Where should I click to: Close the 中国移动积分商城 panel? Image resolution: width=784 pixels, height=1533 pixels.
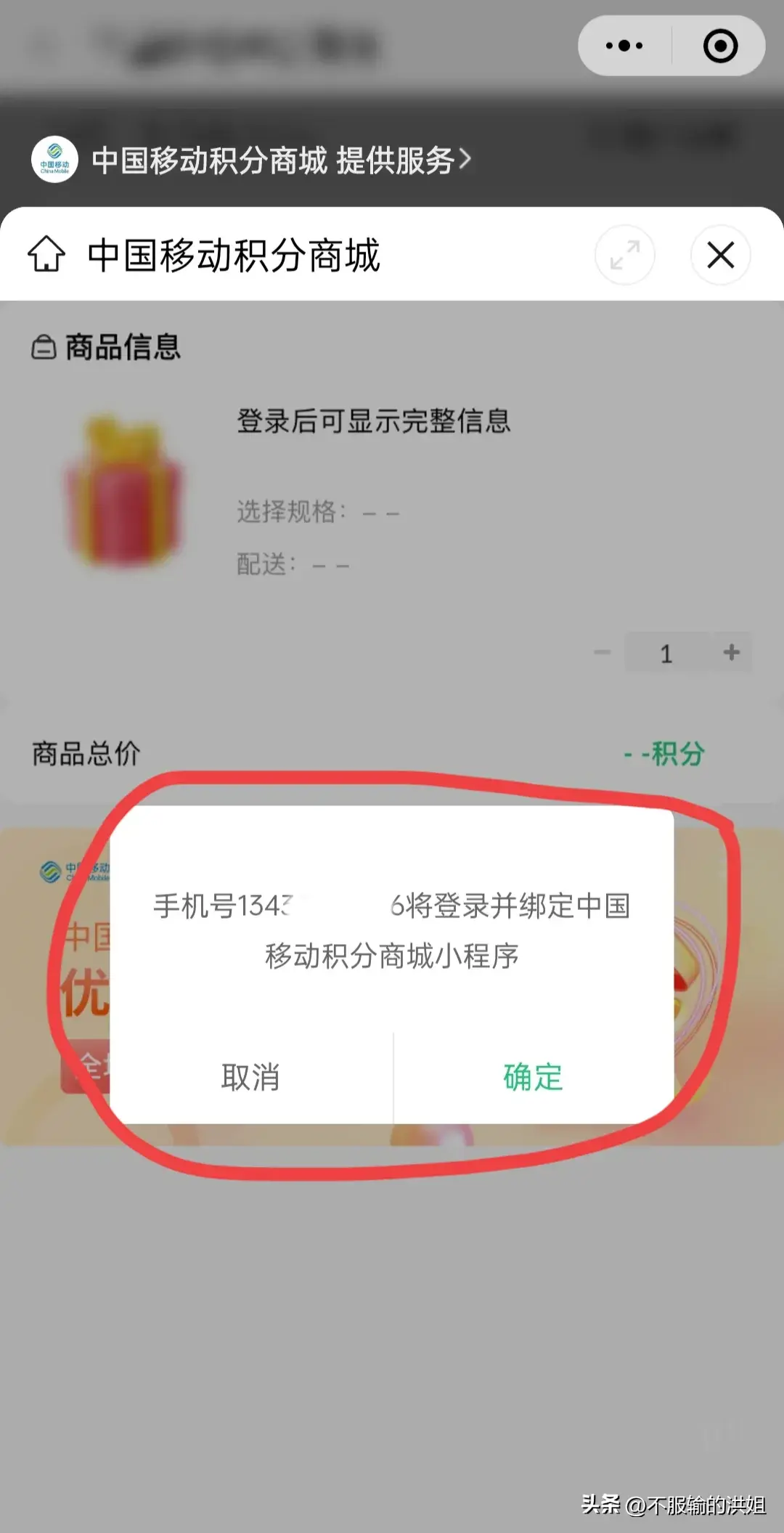pyautogui.click(x=720, y=255)
